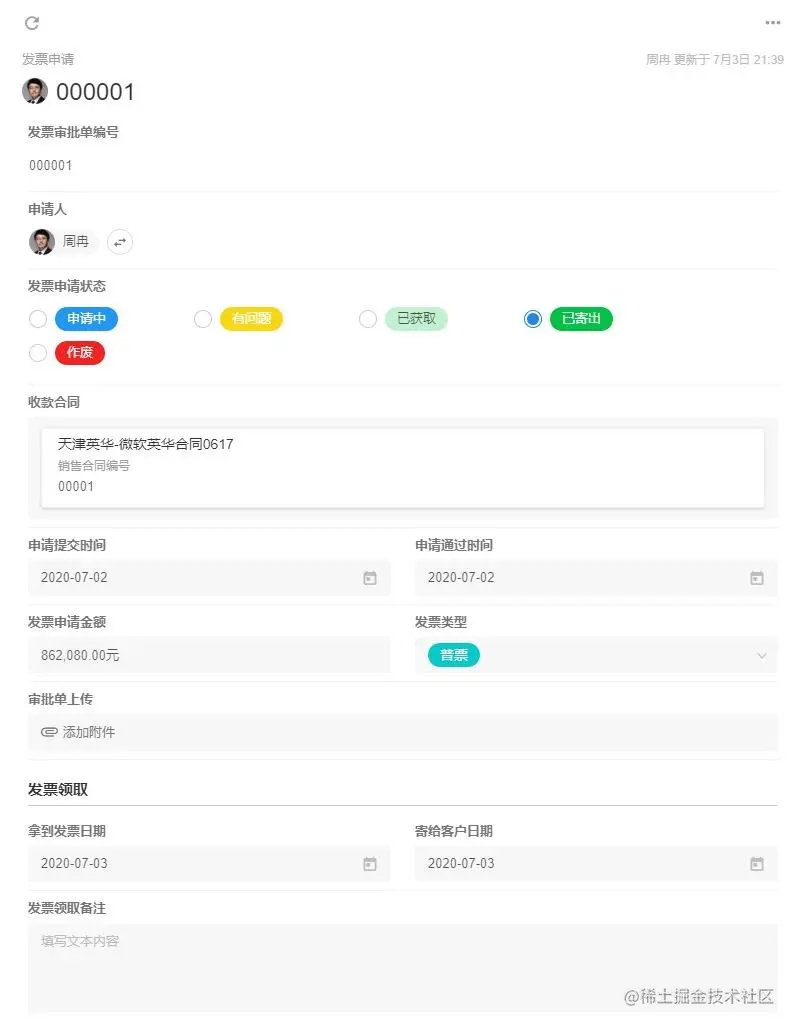Tap 添加附件 to upload approval form
Screen dimensions: 800x1032
coord(78,732)
